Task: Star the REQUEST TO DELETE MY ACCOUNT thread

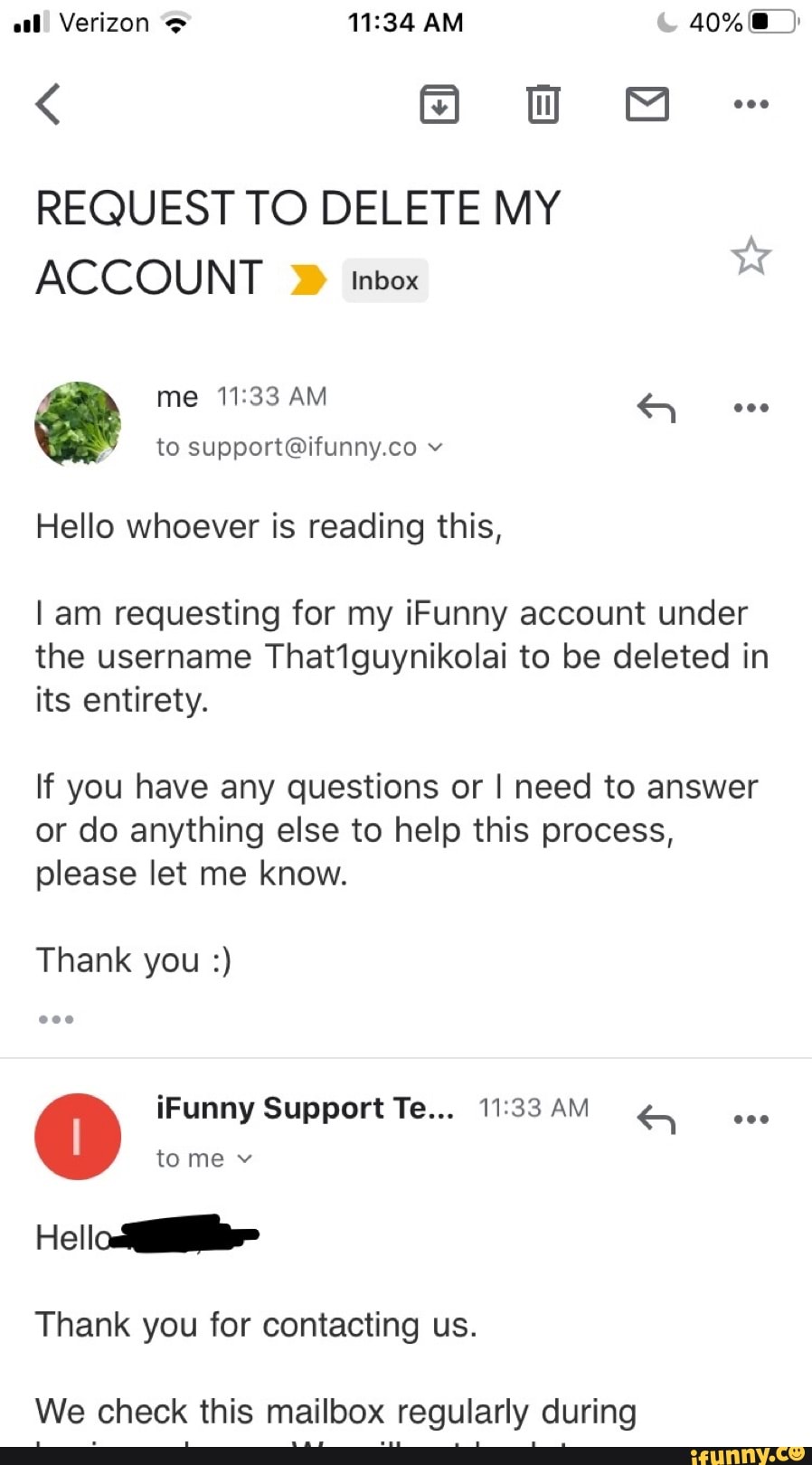Action: 751,257
